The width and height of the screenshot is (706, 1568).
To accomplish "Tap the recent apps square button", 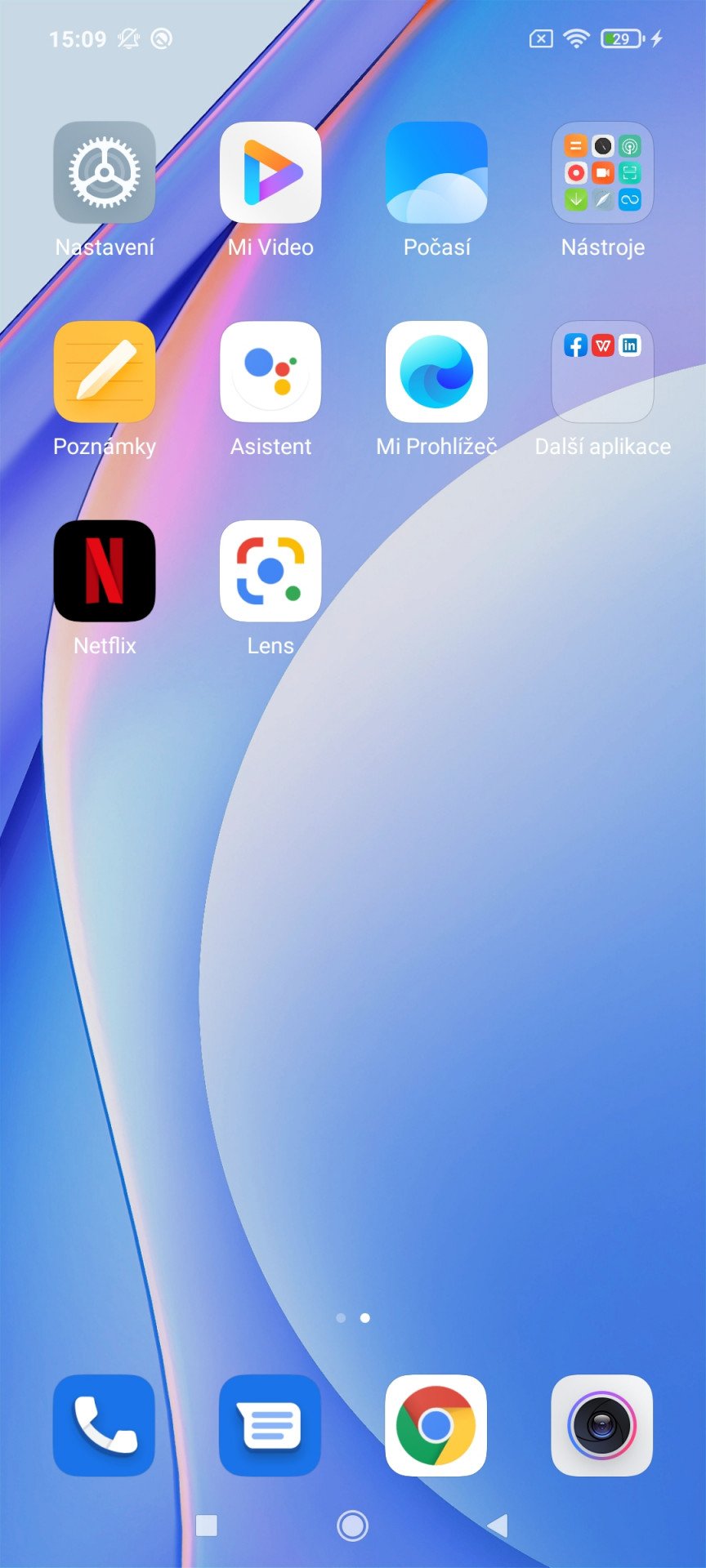I will (207, 1525).
